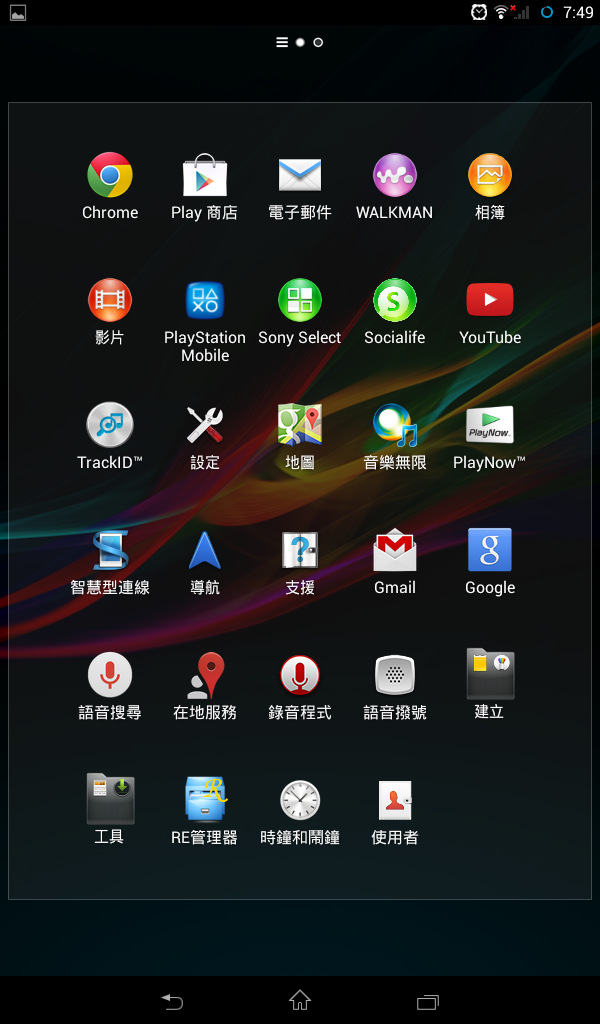Image resolution: width=600 pixels, height=1024 pixels.
Task: Open the app drawer menu indicator
Action: 282,42
